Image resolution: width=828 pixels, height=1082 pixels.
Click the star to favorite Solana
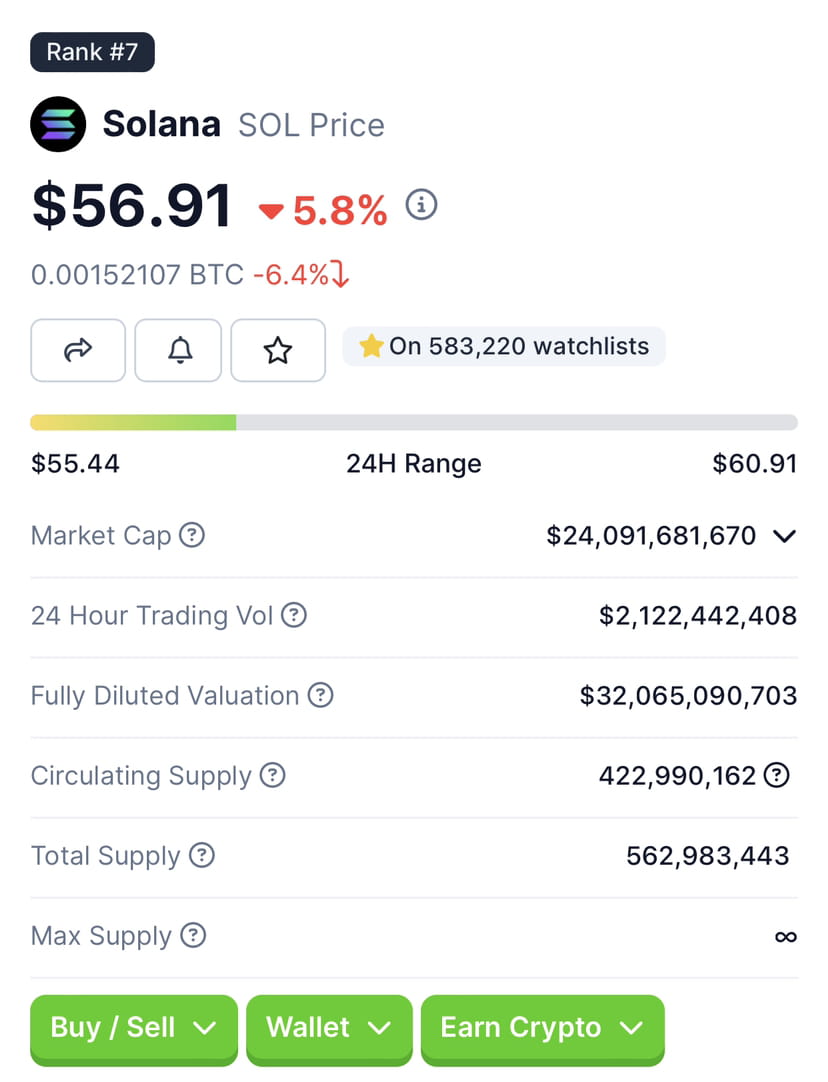click(277, 350)
